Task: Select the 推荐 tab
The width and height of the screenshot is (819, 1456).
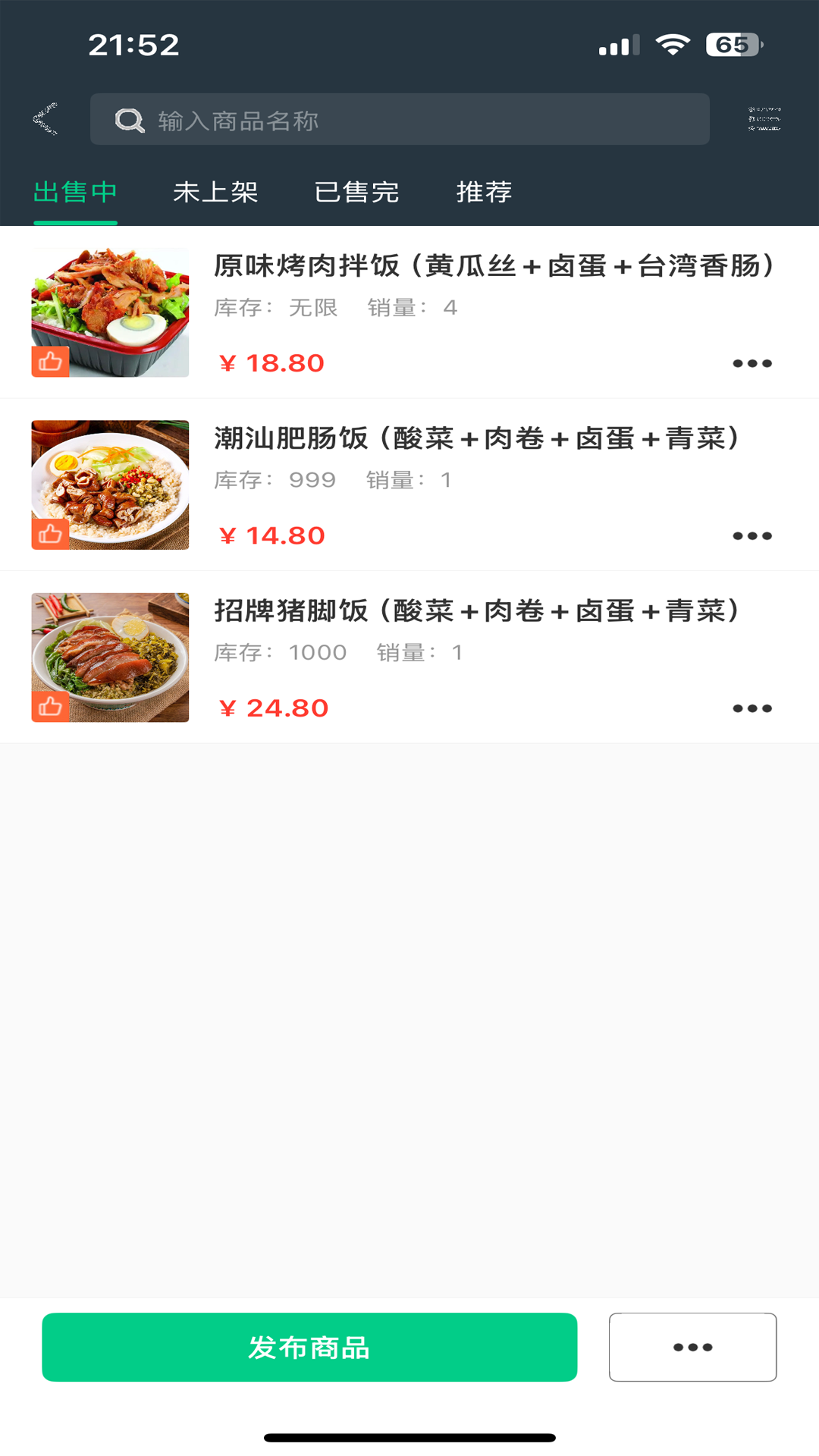Action: click(x=484, y=193)
